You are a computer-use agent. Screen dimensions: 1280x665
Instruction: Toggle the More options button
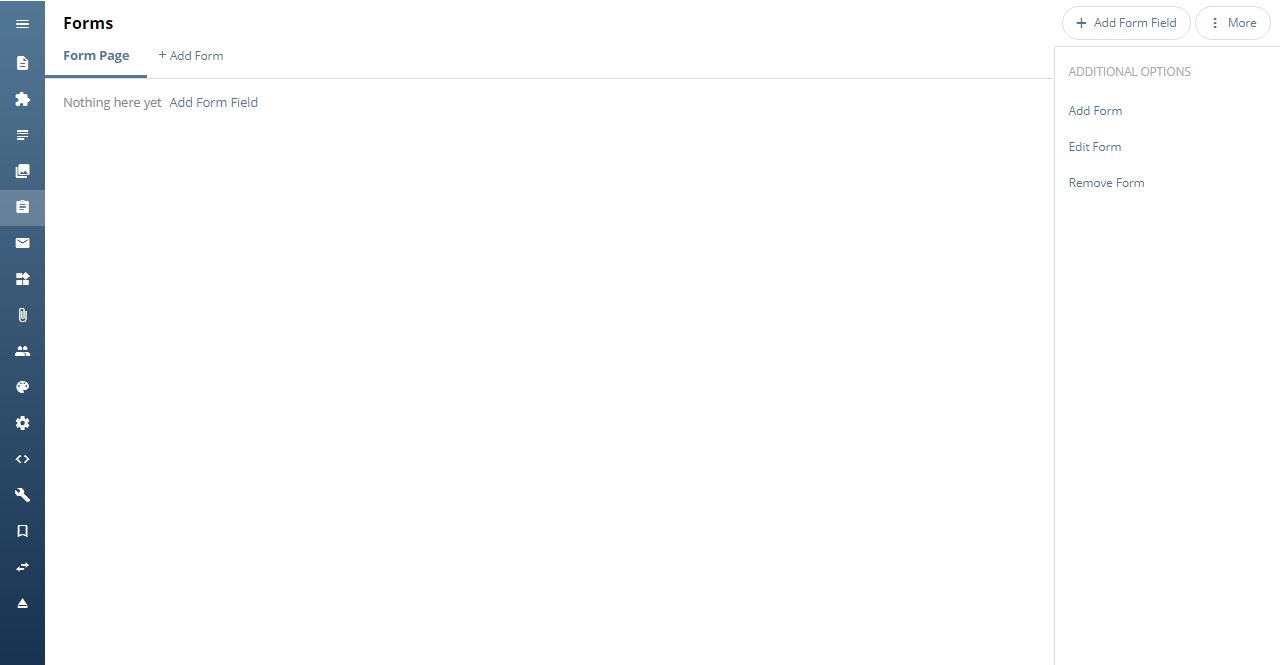(x=1232, y=23)
